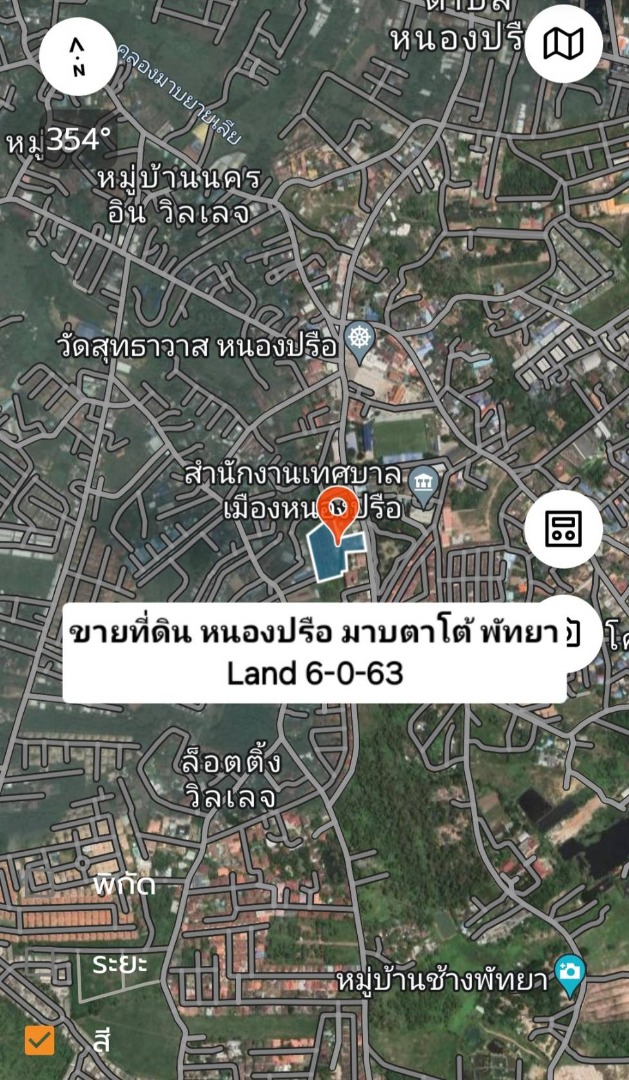Image resolution: width=629 pixels, height=1080 pixels.
Task: Open the municipality office map marker
Action: pos(424,485)
